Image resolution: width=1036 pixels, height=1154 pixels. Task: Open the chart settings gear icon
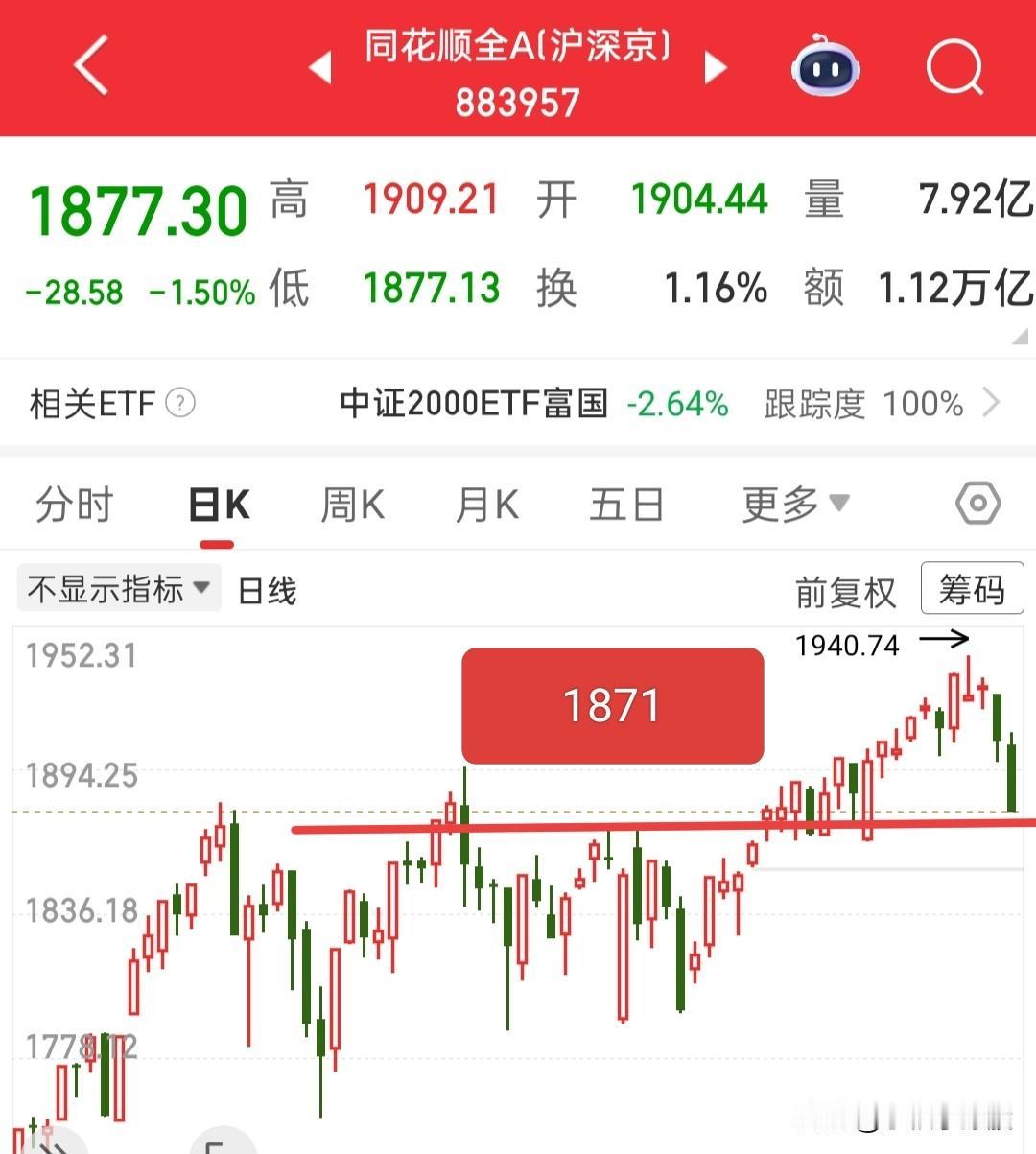(x=977, y=503)
